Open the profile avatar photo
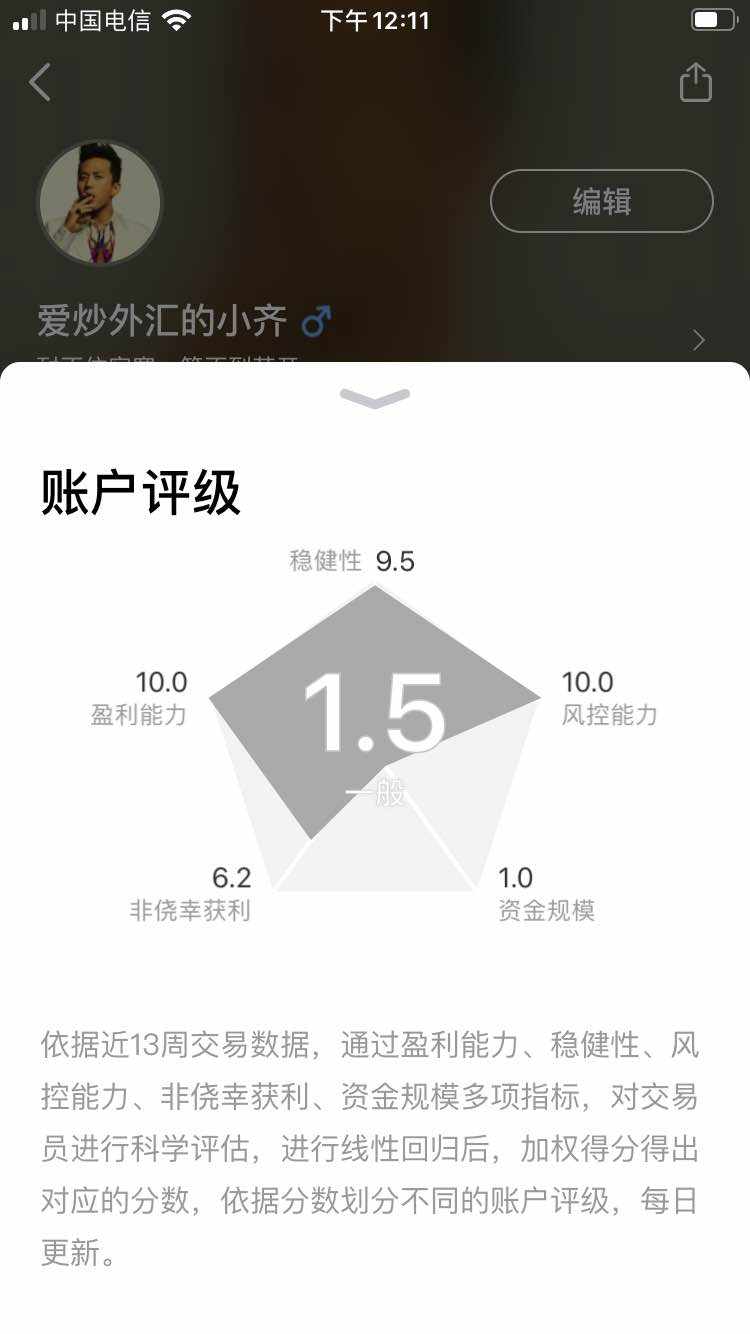This screenshot has width=750, height=1334. [x=99, y=203]
